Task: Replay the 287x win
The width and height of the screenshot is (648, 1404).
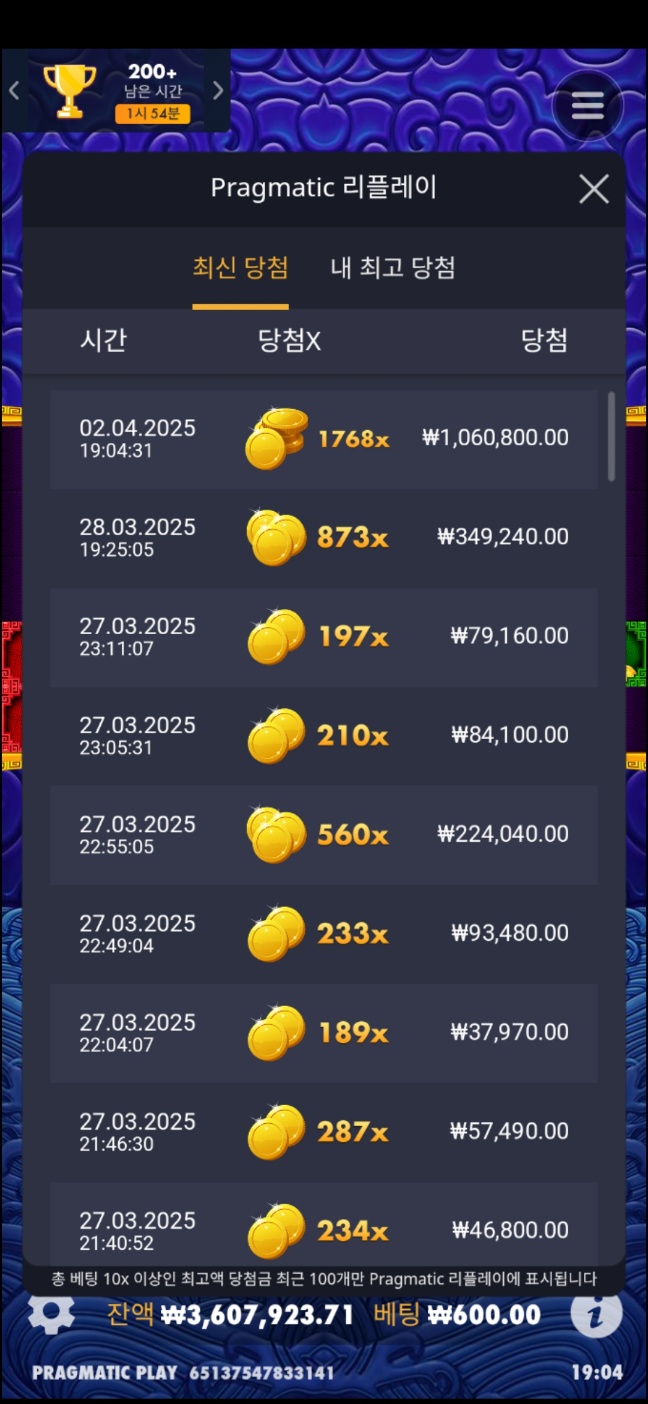Action: [x=324, y=1132]
